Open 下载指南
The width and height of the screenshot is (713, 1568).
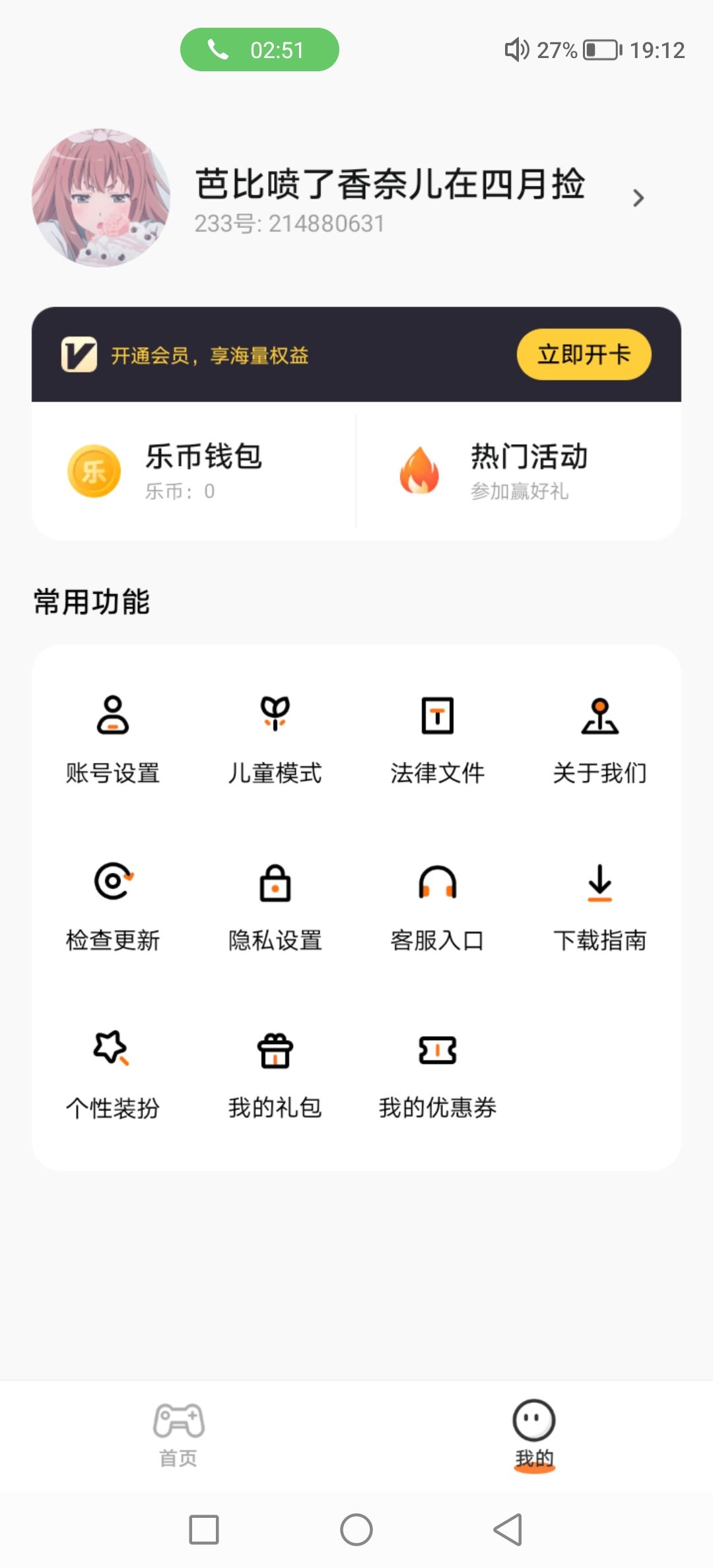coord(599,905)
